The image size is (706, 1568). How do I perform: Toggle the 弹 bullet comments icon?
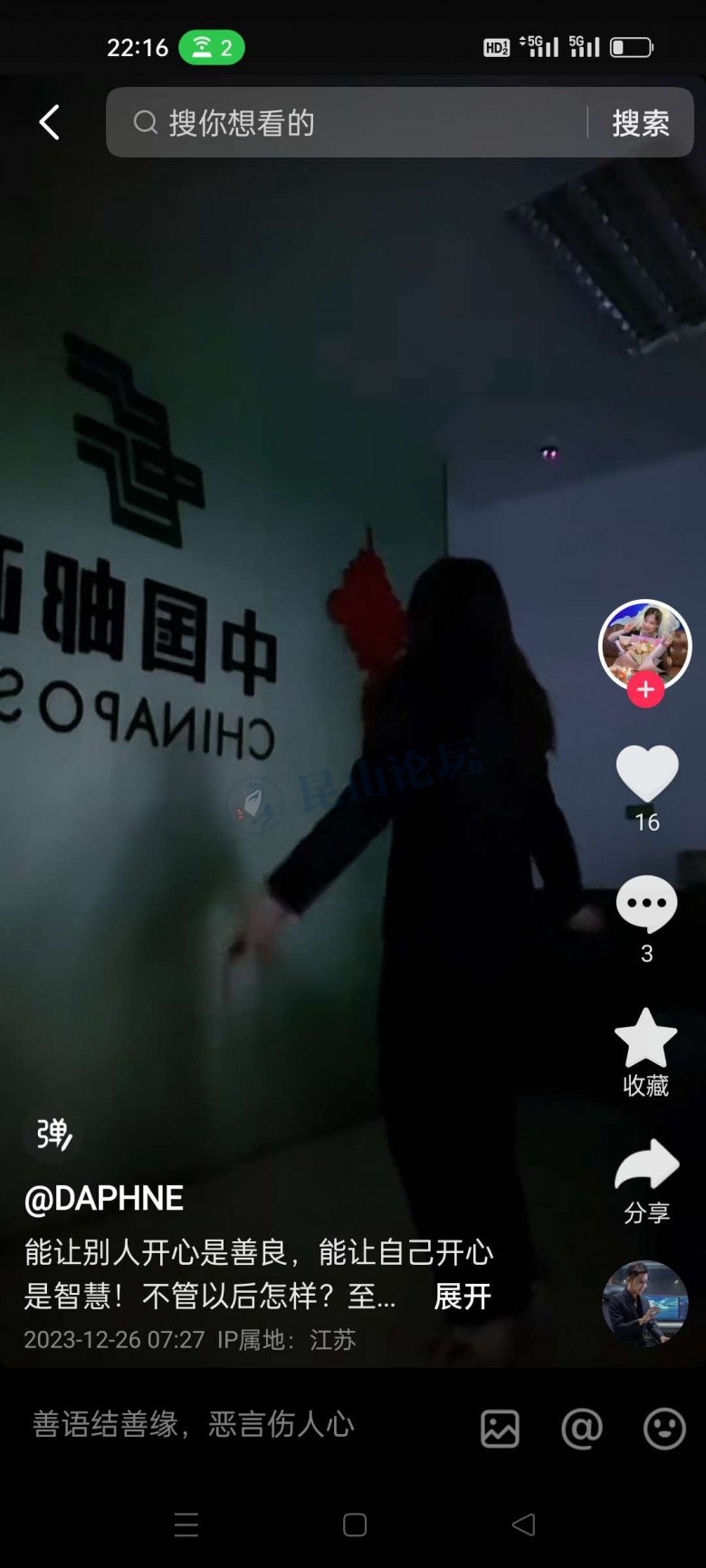(52, 1134)
